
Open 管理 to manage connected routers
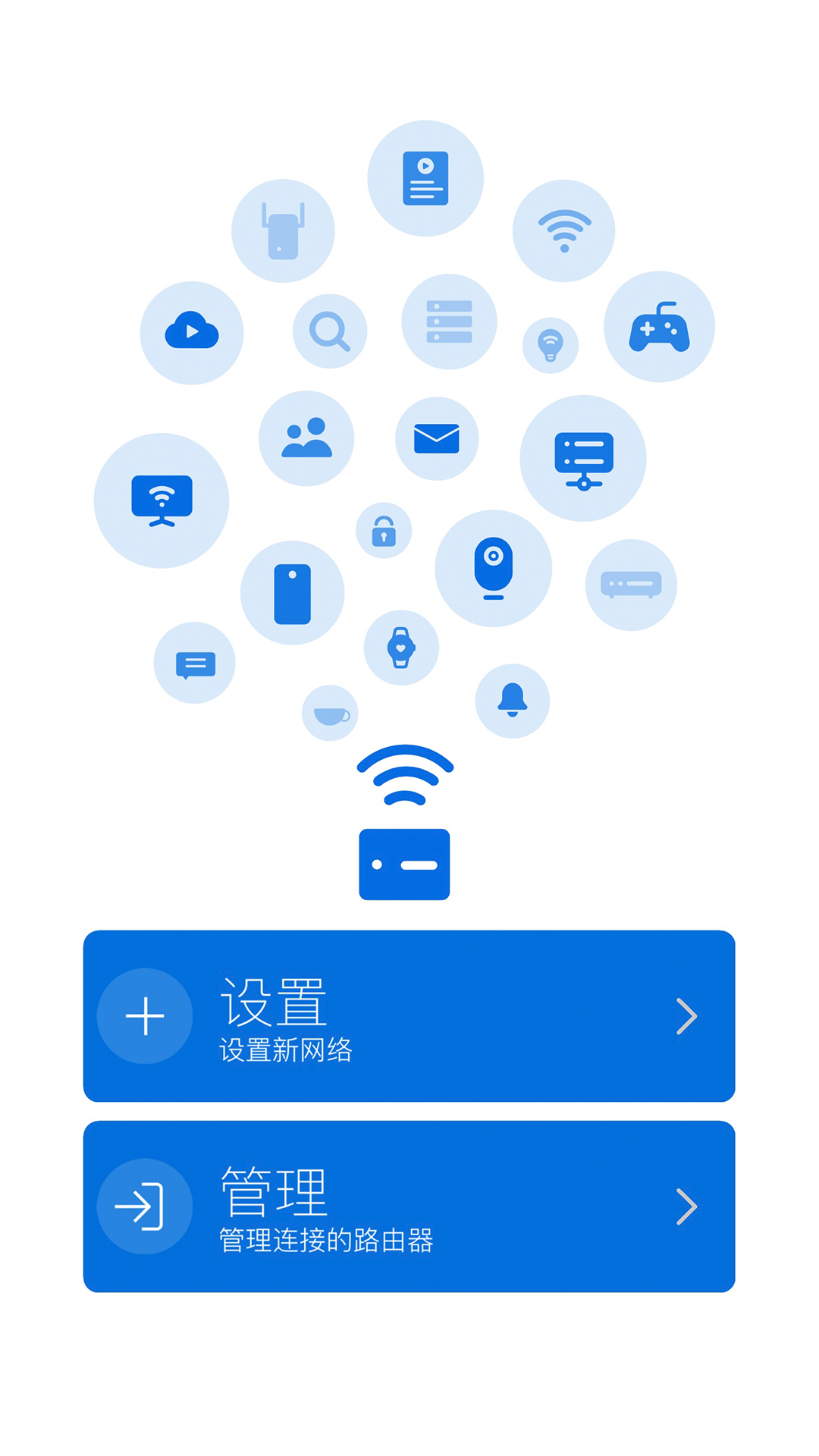(409, 1206)
